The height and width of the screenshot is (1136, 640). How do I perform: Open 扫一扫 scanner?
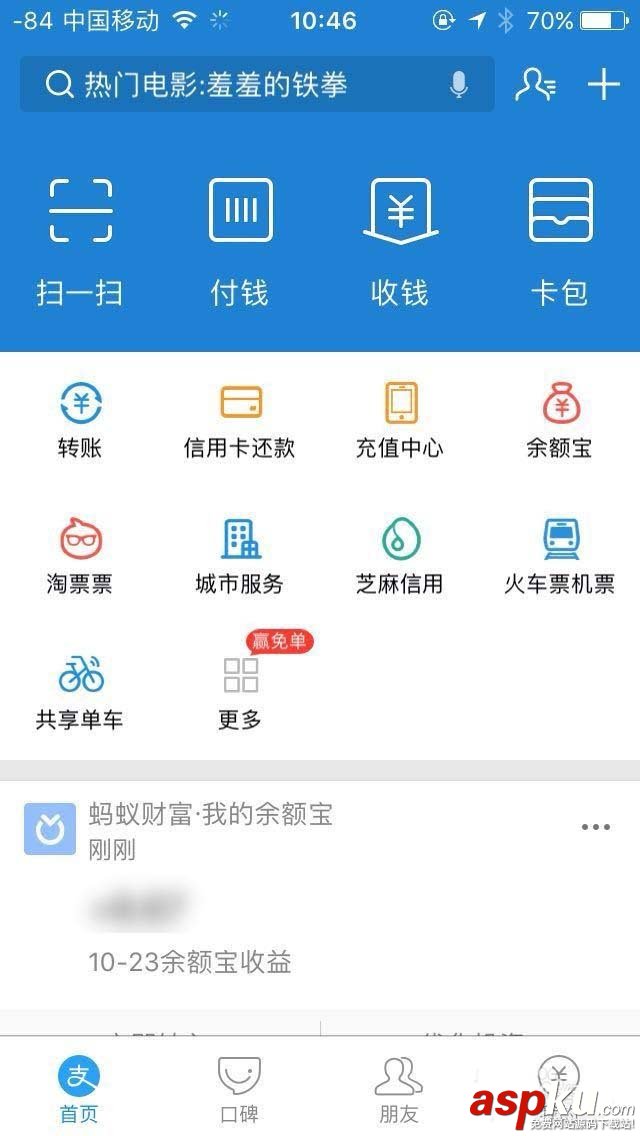click(x=80, y=240)
